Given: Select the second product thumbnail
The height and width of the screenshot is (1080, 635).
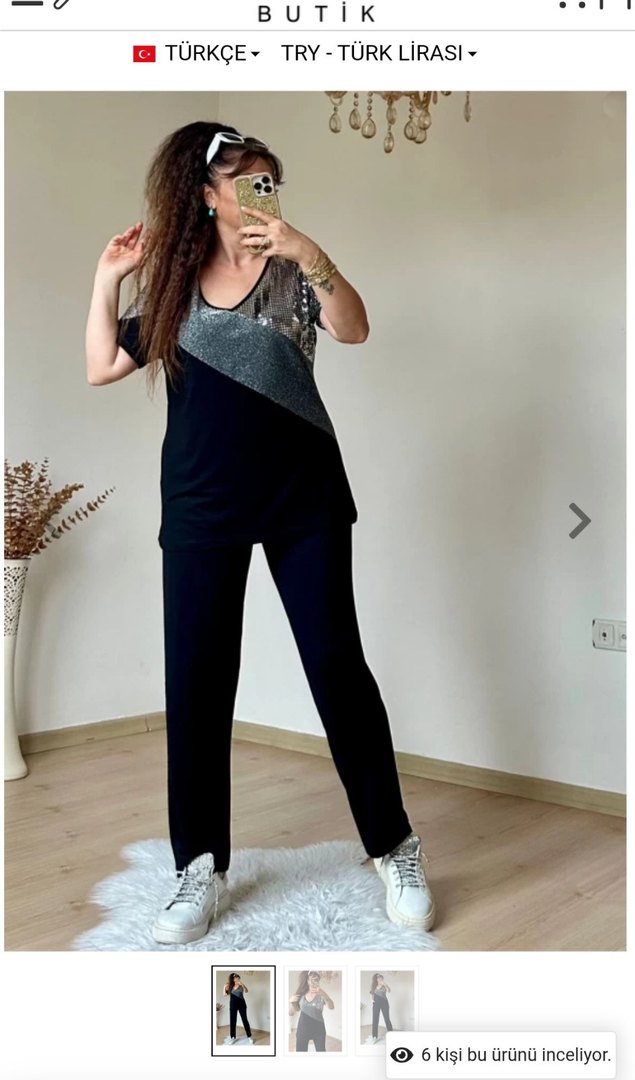Looking at the screenshot, I should pyautogui.click(x=315, y=1010).
